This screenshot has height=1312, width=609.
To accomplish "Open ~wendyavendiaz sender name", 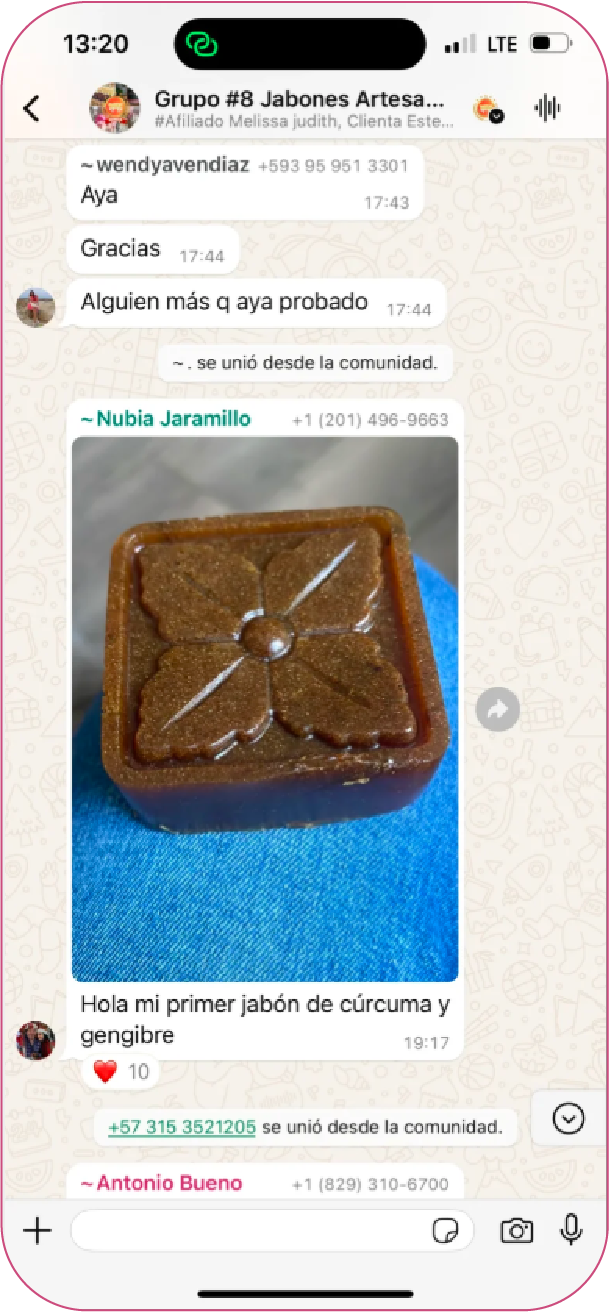I will click(164, 165).
